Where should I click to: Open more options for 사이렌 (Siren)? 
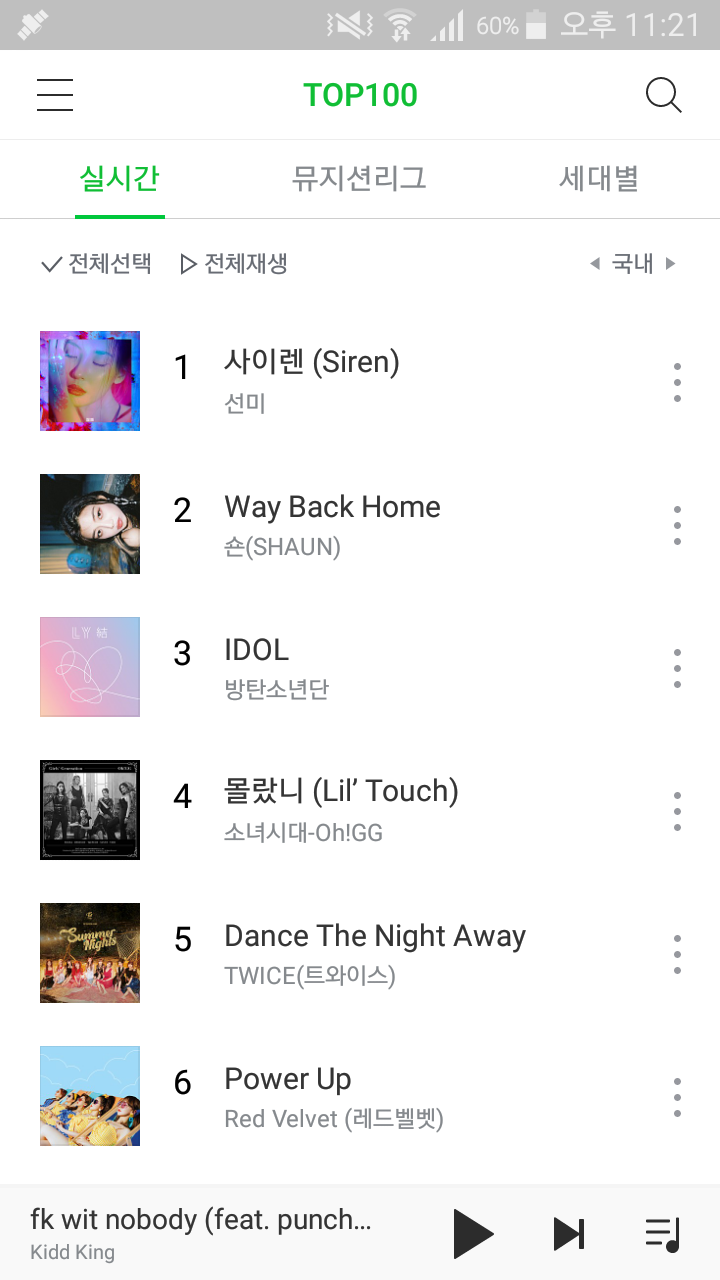[677, 382]
